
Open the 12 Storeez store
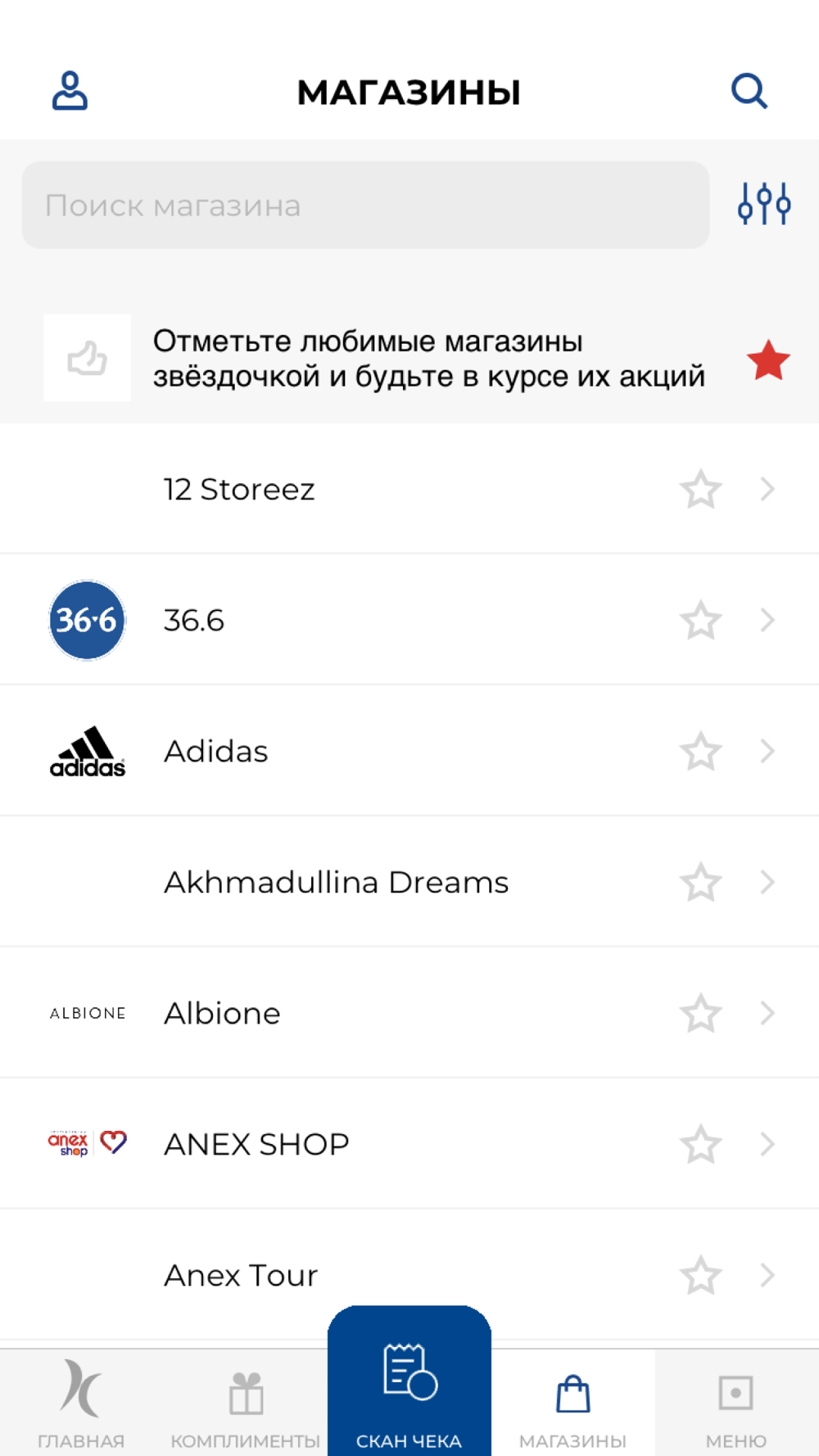tap(409, 489)
